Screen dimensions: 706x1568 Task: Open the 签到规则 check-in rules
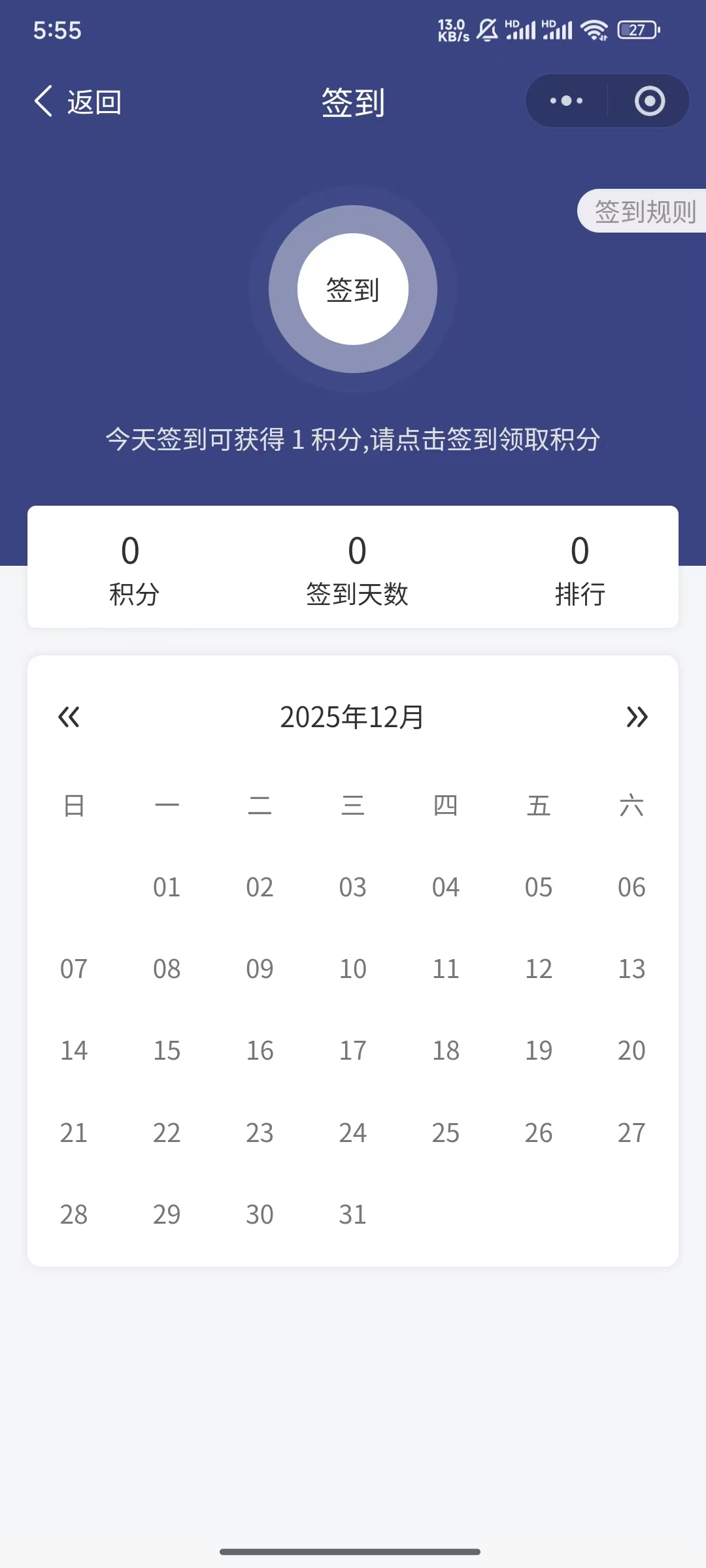(x=644, y=211)
